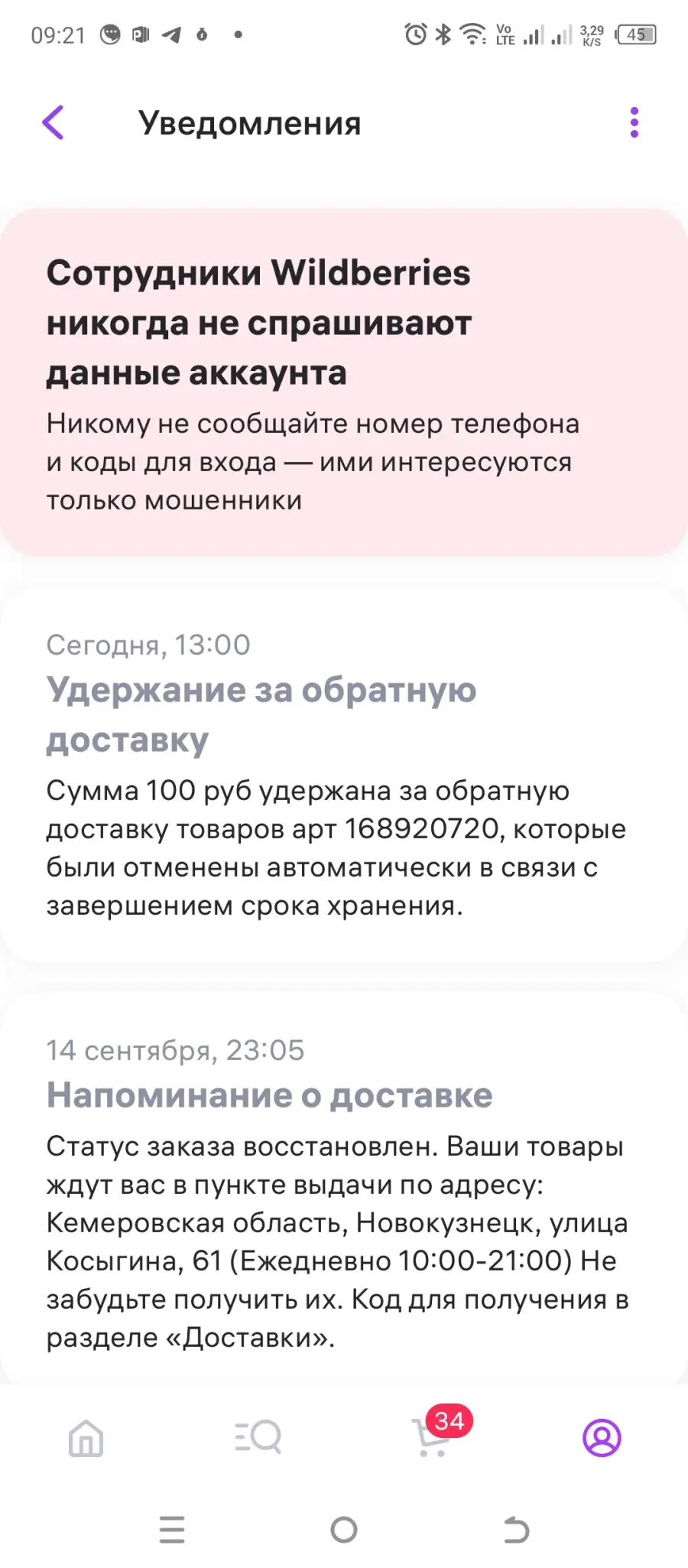Switch to the home tab
688x1568 pixels.
pyautogui.click(x=86, y=1438)
